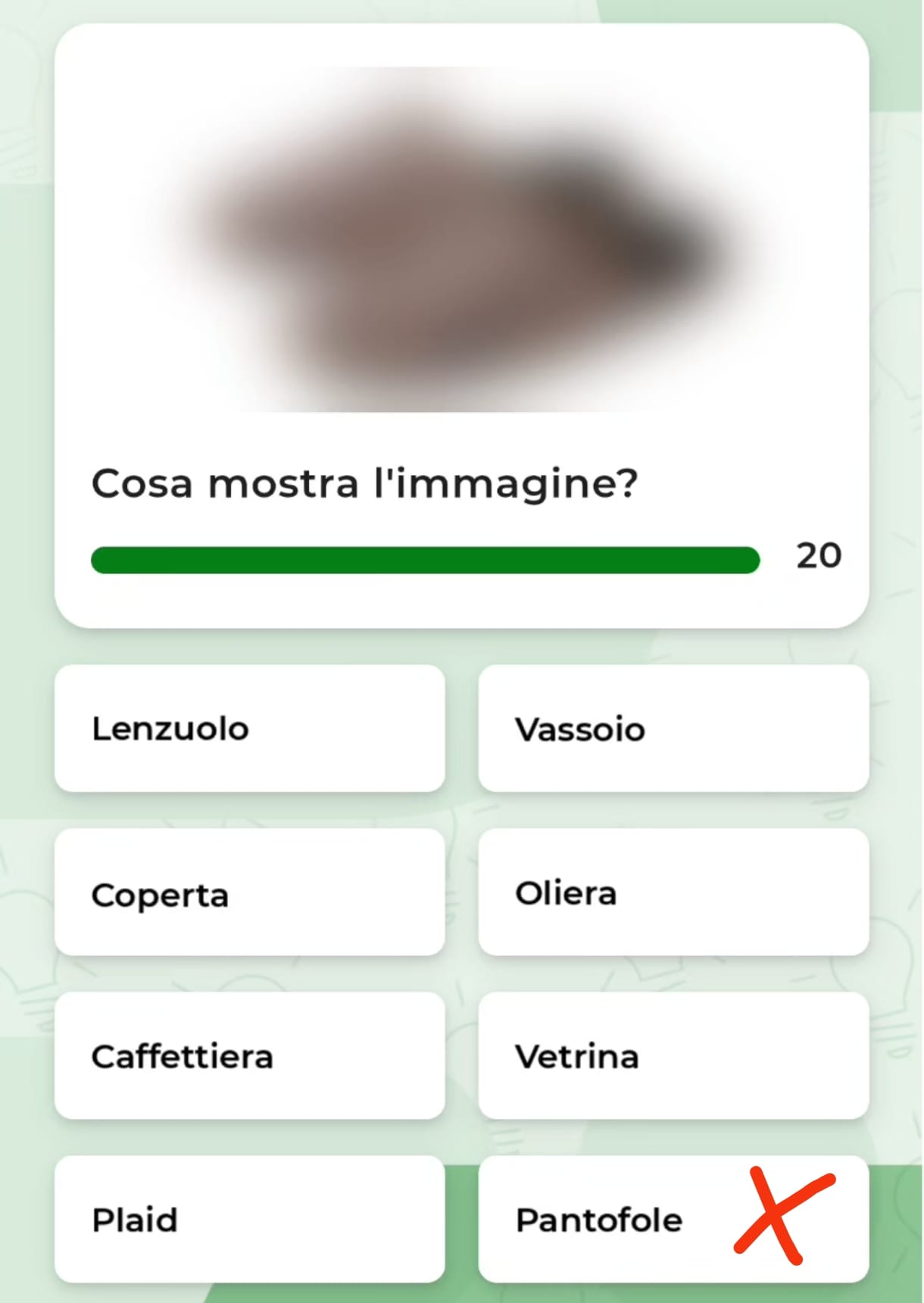Screen dimensions: 924x1303
Task: Tap the Pantofole answer button
Action: (x=673, y=1220)
